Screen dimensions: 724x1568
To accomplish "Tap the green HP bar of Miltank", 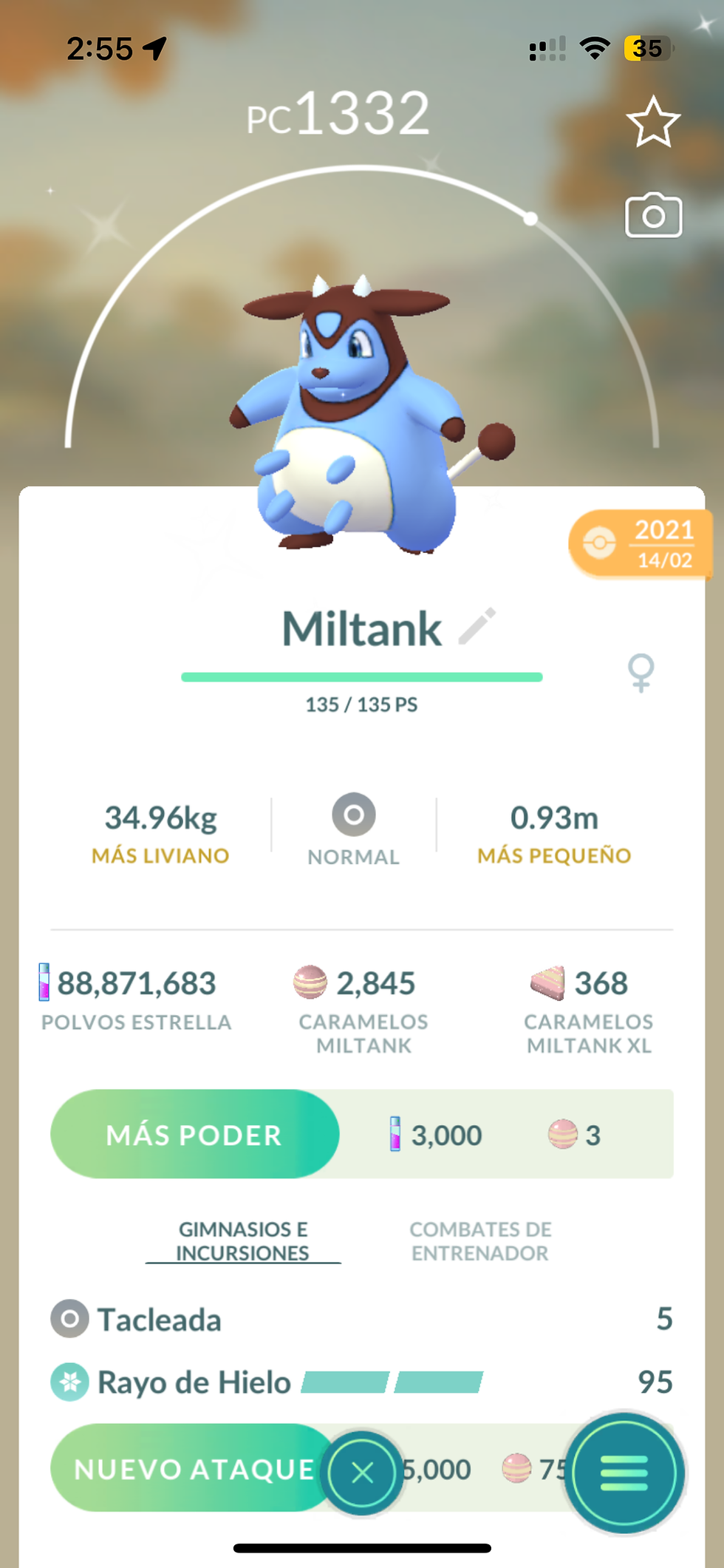I will (362, 675).
